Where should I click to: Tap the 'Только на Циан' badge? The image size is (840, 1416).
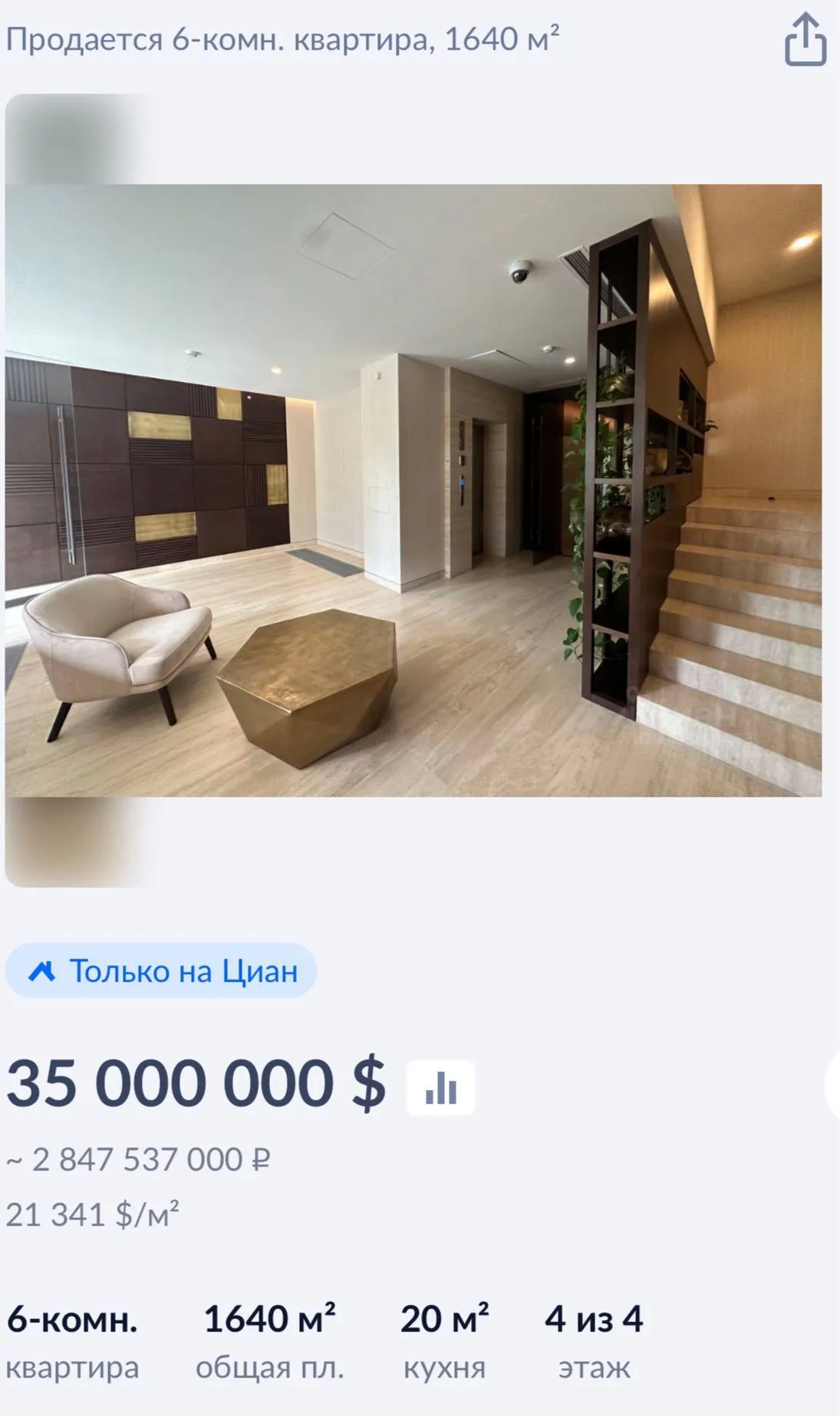tap(161, 971)
